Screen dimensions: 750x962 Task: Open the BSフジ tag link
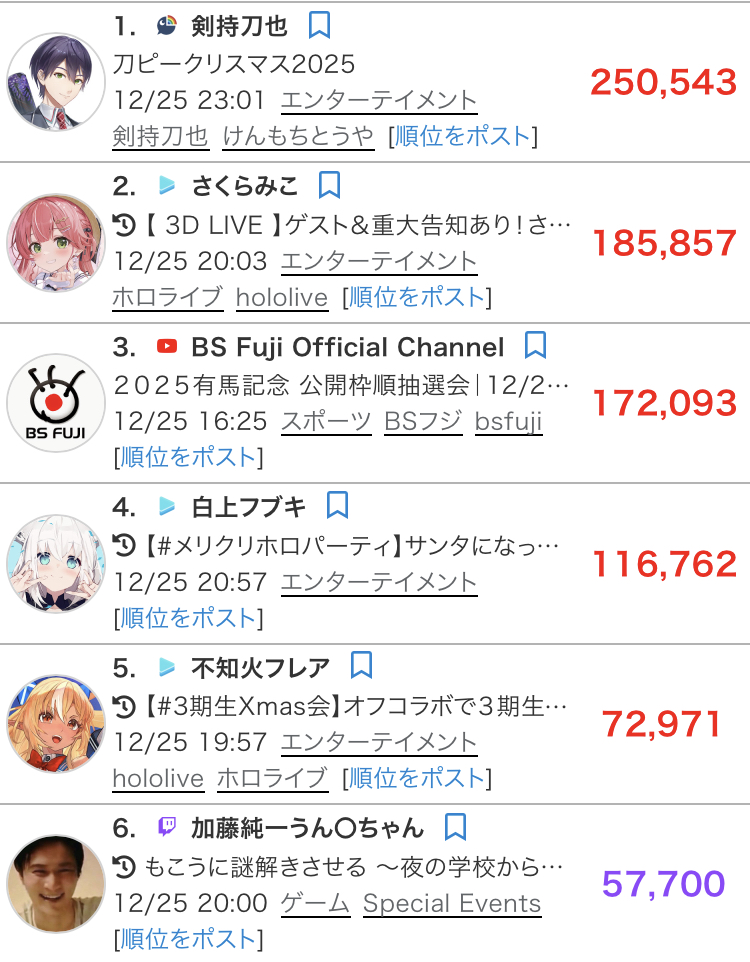pos(423,421)
